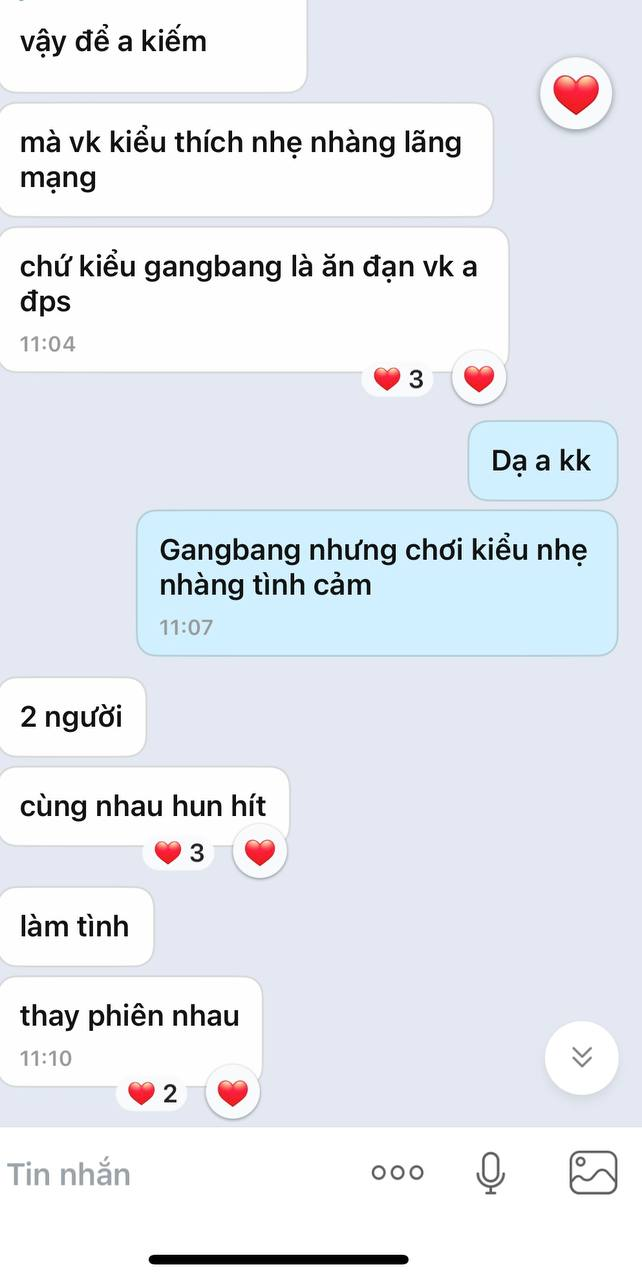642x1280 pixels.
Task: Tap the heart button beside "vậy để a kiếm"
Action: [576, 95]
